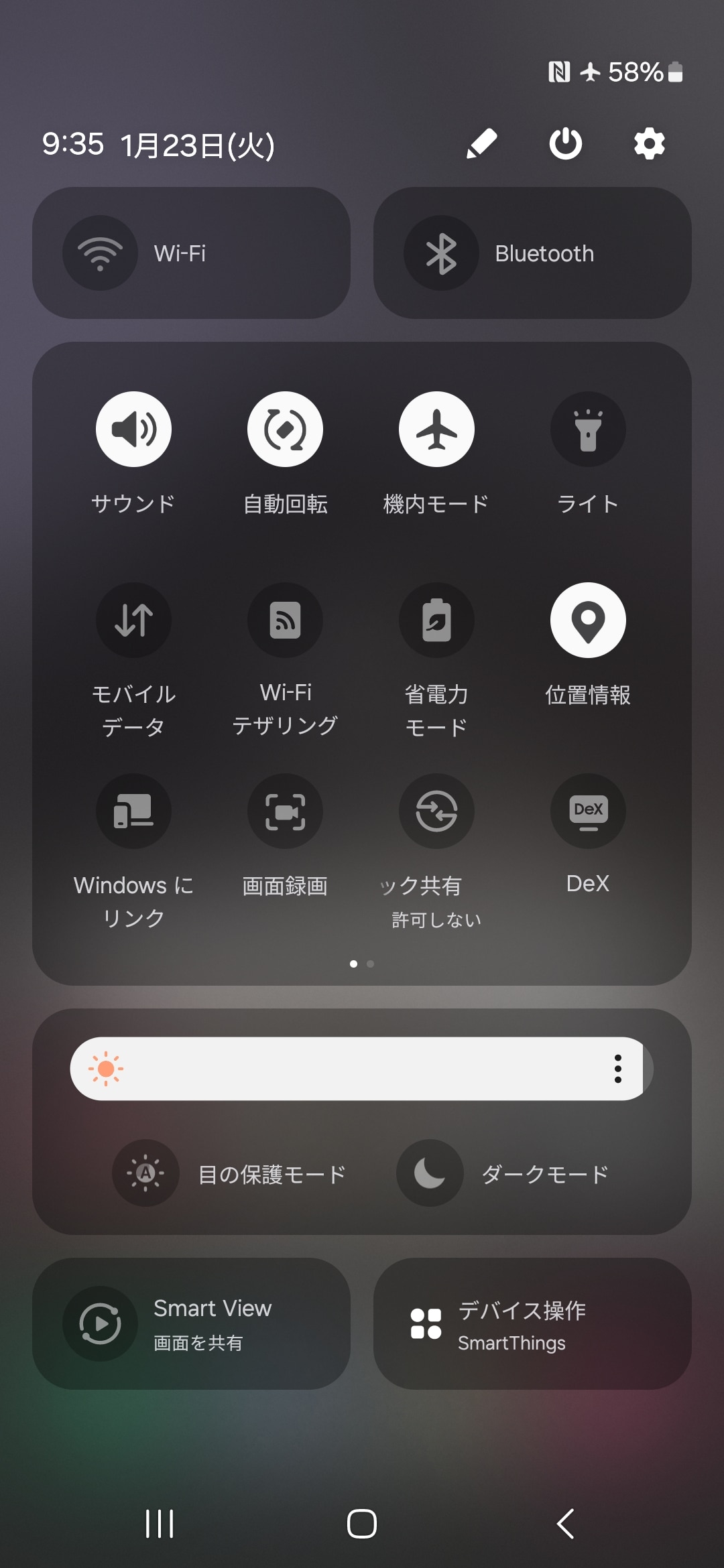This screenshot has height=1568, width=724.
Task: Turn on ダークモード
Action: (430, 1173)
